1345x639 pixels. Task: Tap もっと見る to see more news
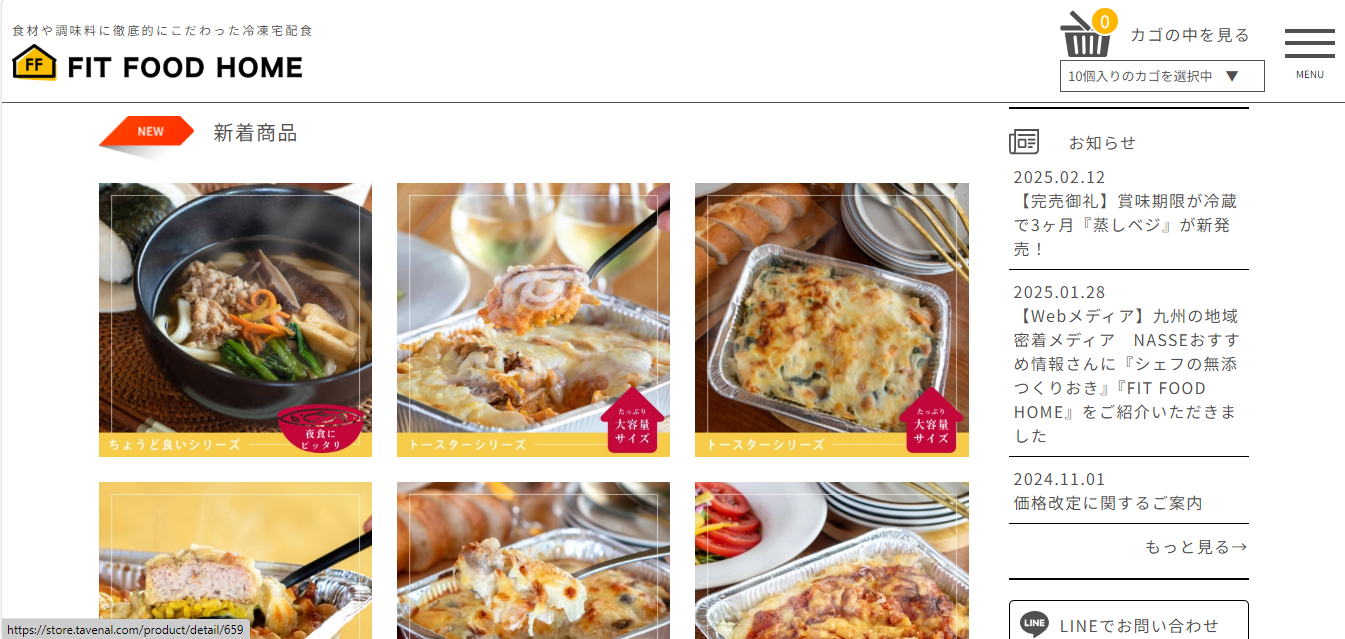point(1196,547)
